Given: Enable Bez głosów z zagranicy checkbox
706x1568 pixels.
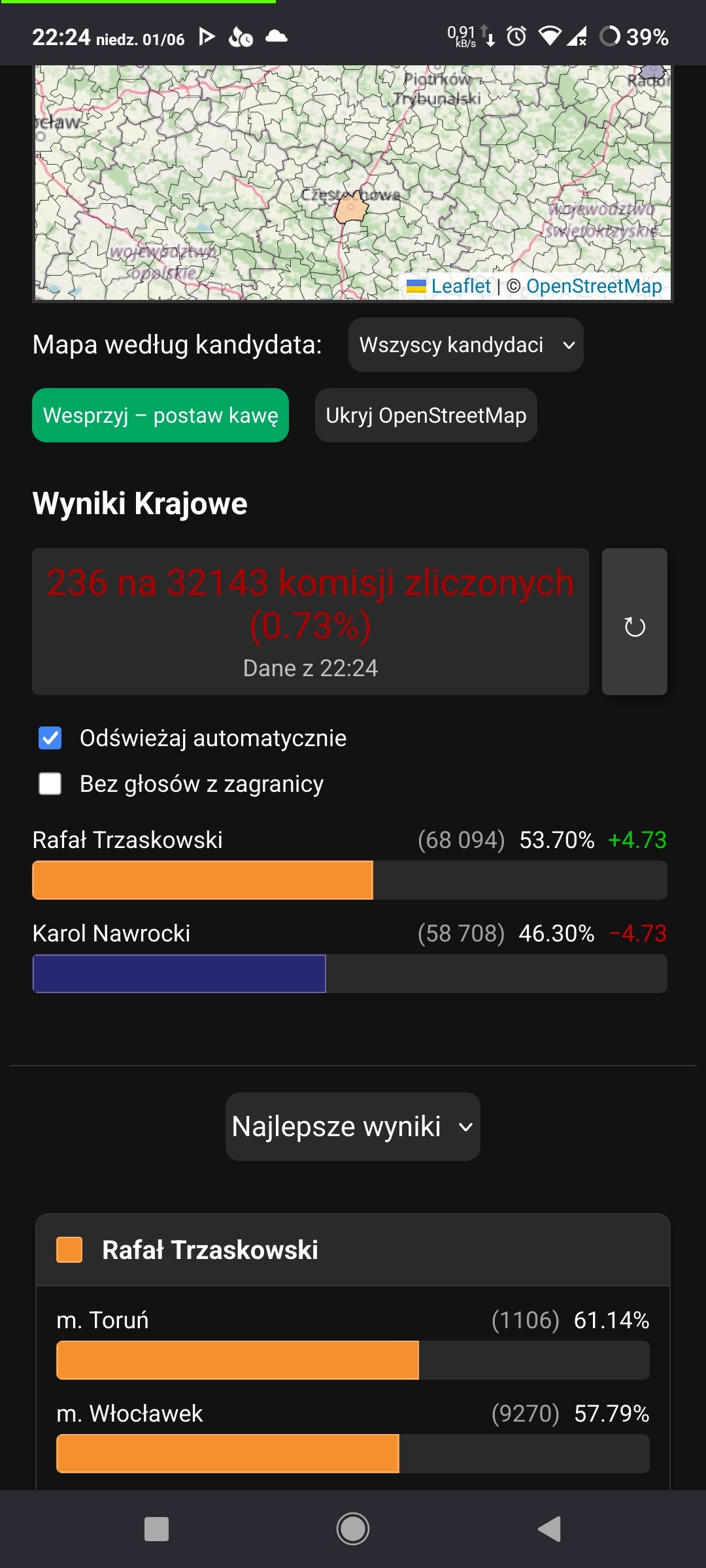Looking at the screenshot, I should coord(50,784).
